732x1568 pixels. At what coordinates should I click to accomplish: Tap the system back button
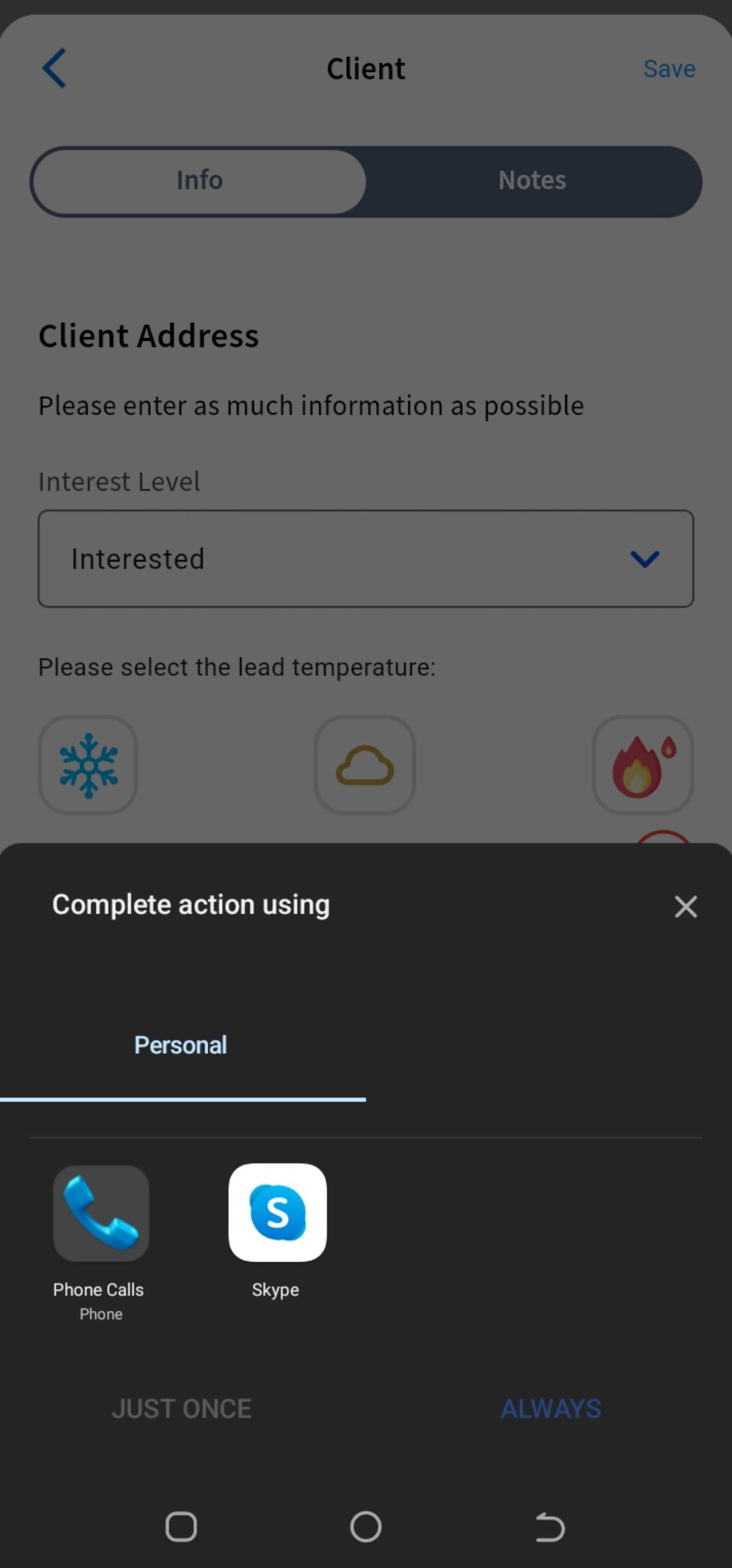(549, 1527)
